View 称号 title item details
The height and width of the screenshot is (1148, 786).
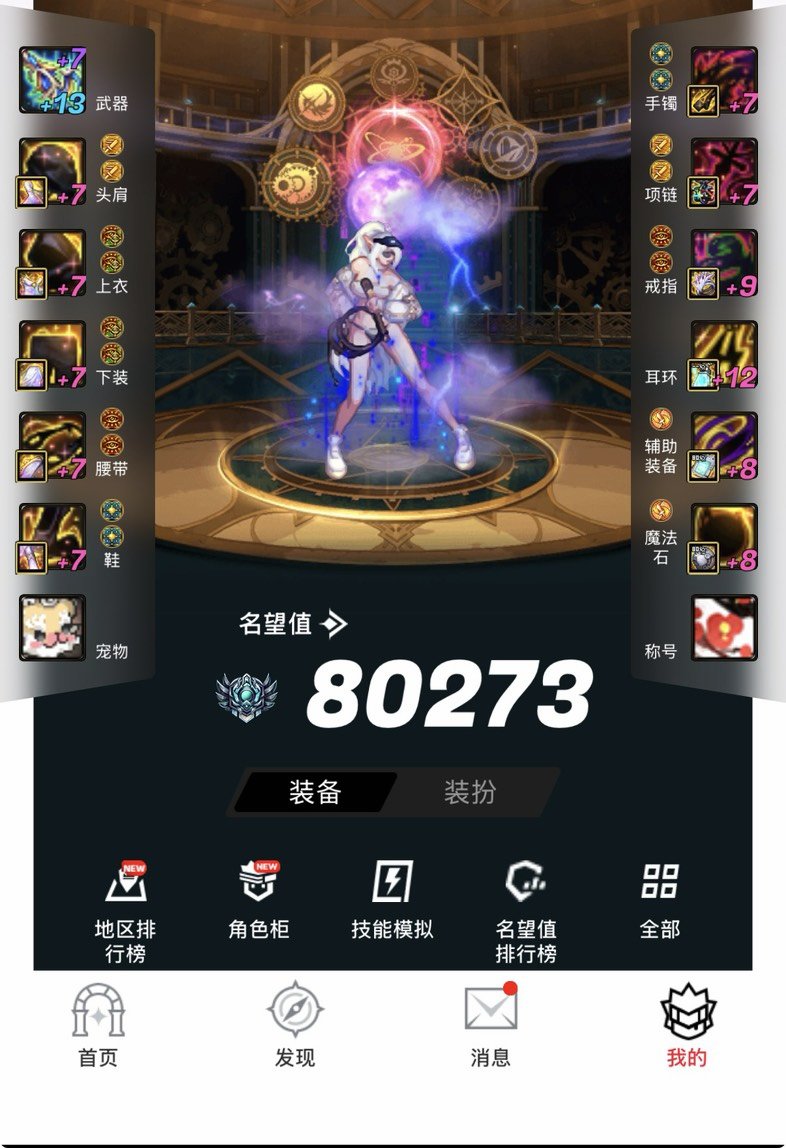coord(724,628)
